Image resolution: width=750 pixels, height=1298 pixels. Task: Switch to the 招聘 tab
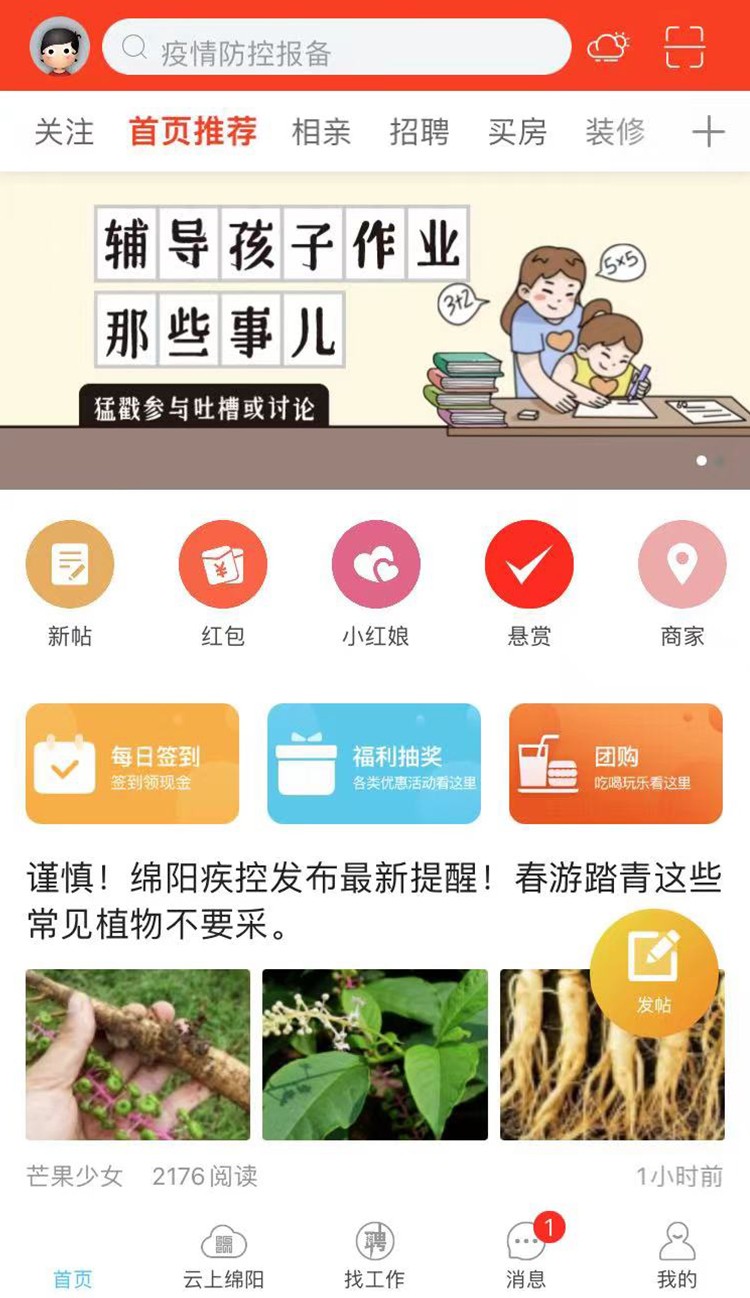(419, 132)
